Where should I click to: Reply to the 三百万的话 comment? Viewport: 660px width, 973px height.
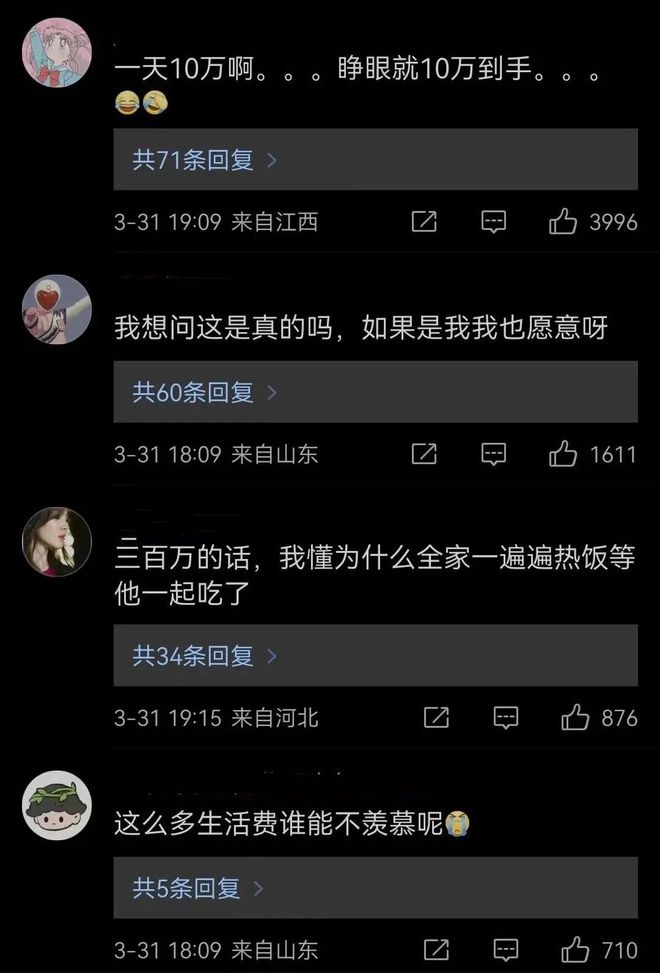(x=506, y=717)
